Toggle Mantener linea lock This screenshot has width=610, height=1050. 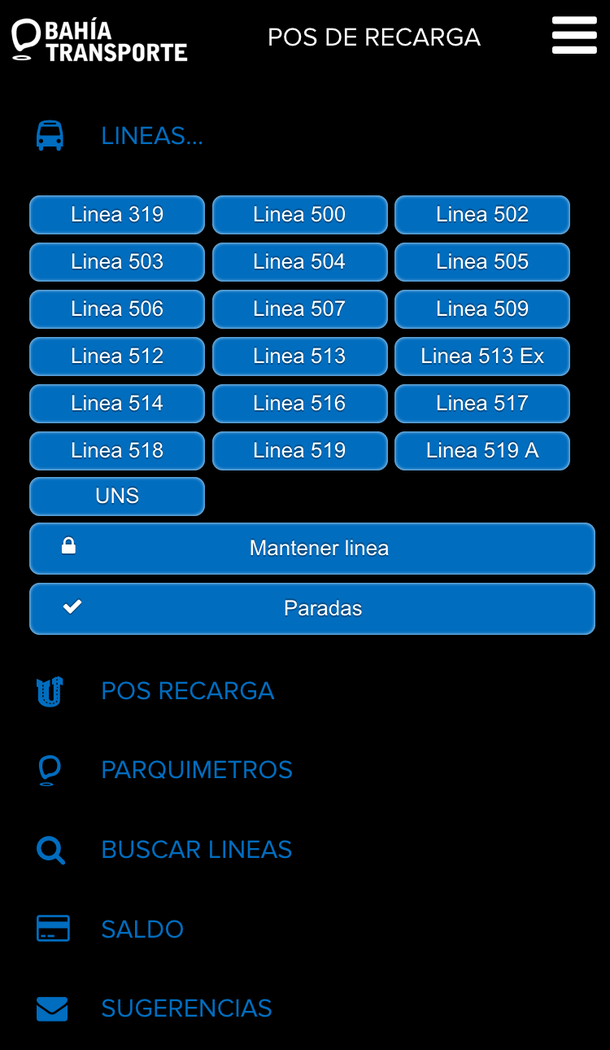coord(312,548)
